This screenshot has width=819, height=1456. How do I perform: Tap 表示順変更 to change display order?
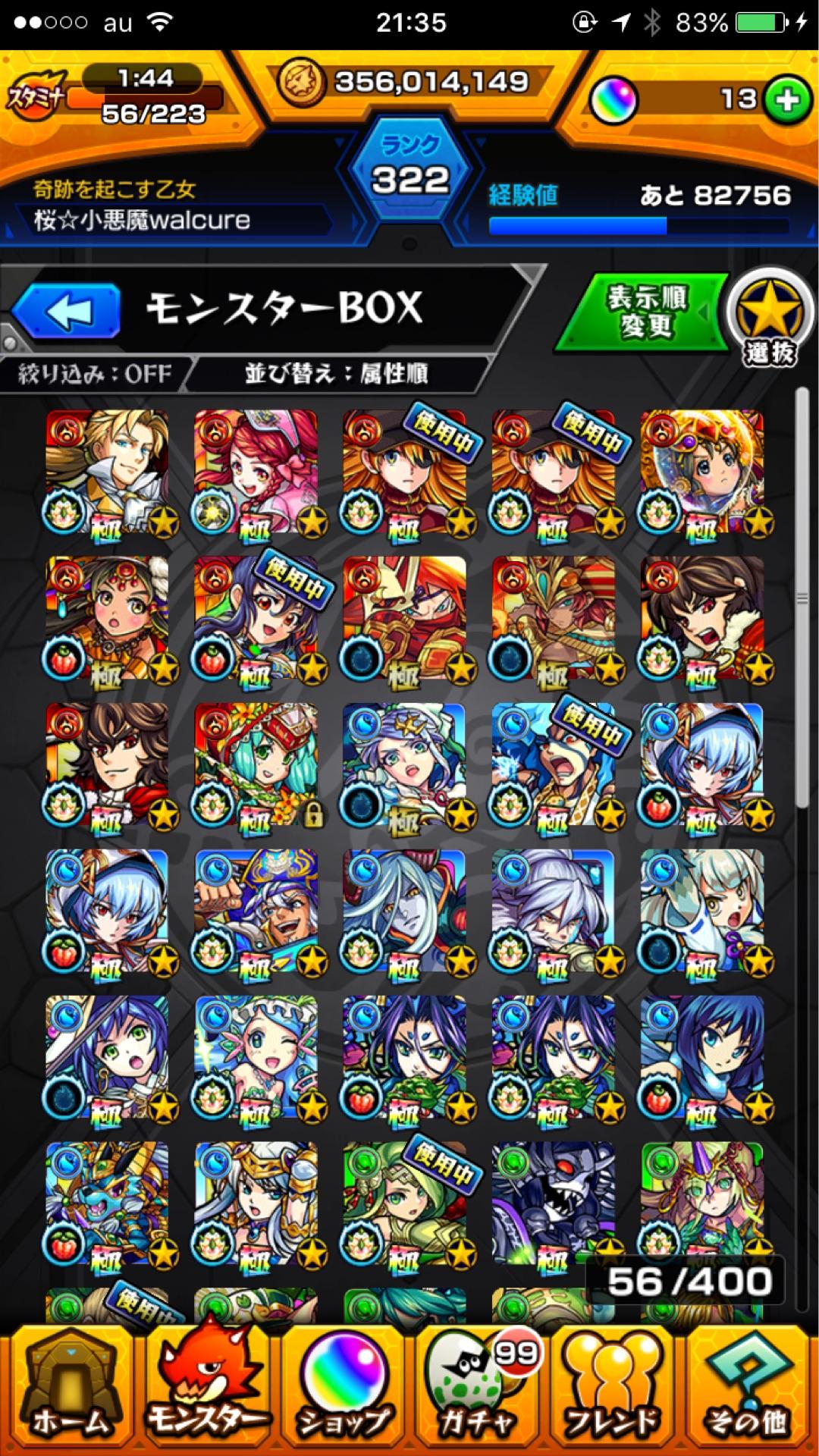(x=645, y=312)
